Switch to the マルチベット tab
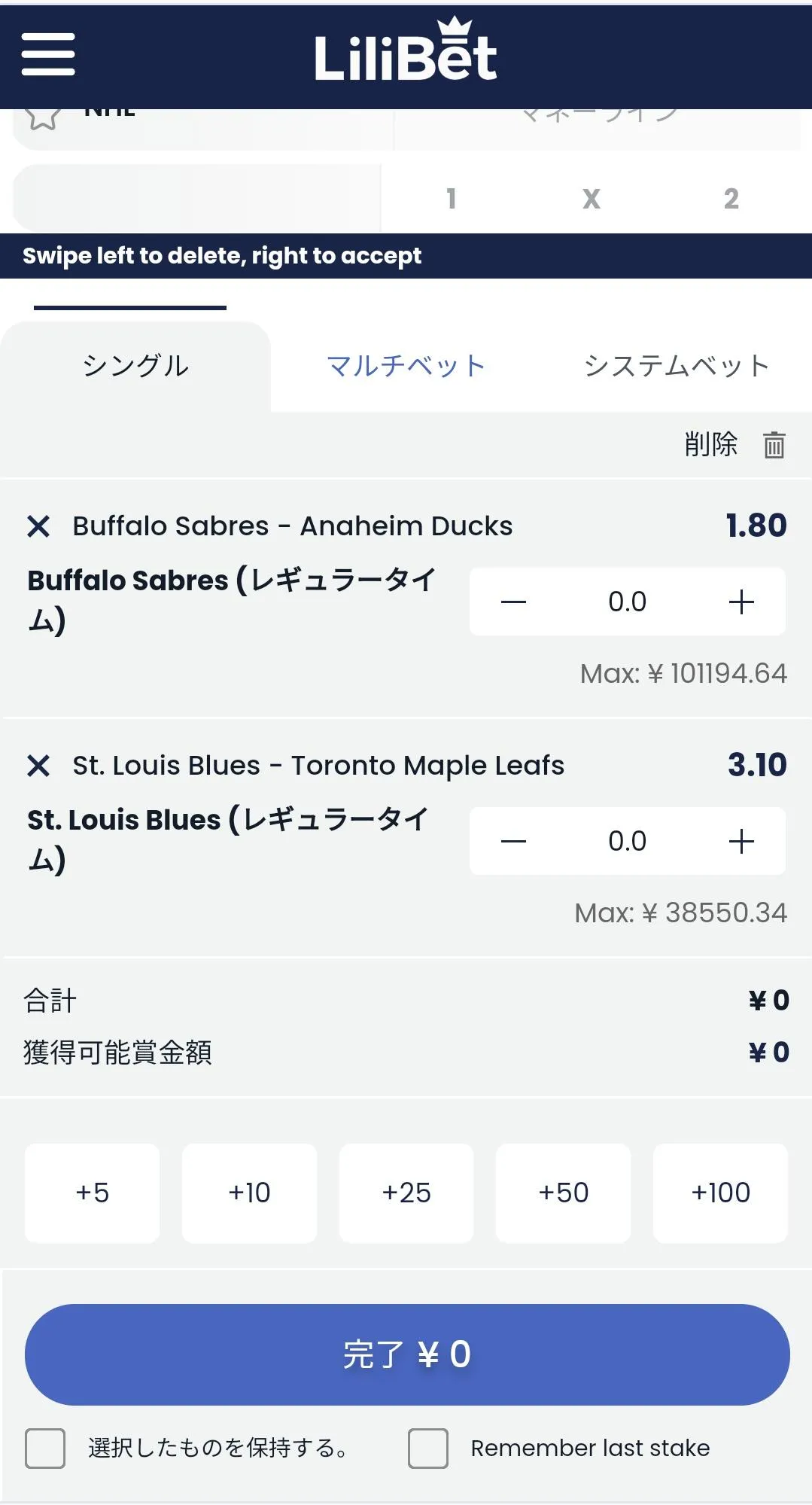 [406, 366]
